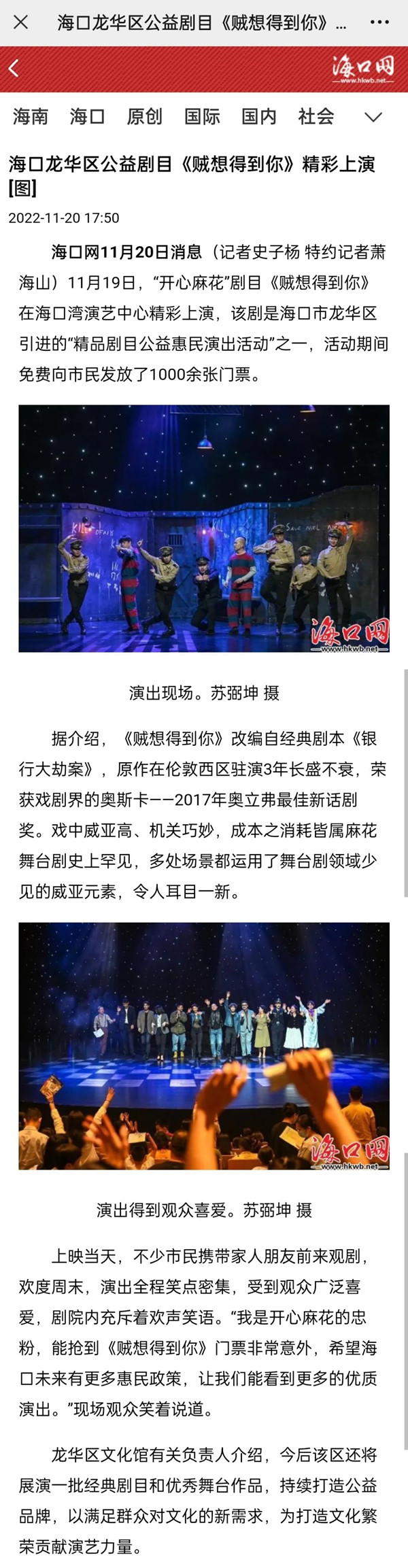This screenshot has width=408, height=1568.
Task: View the audience applause photo
Action: click(204, 1046)
